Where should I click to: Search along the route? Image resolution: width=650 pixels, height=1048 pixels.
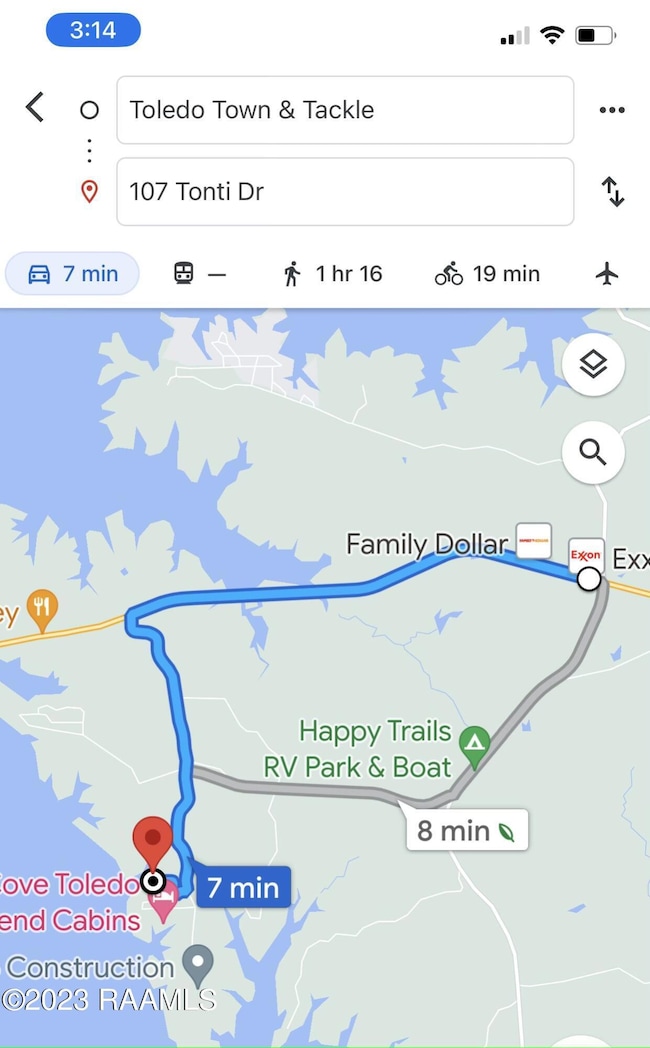tap(593, 454)
